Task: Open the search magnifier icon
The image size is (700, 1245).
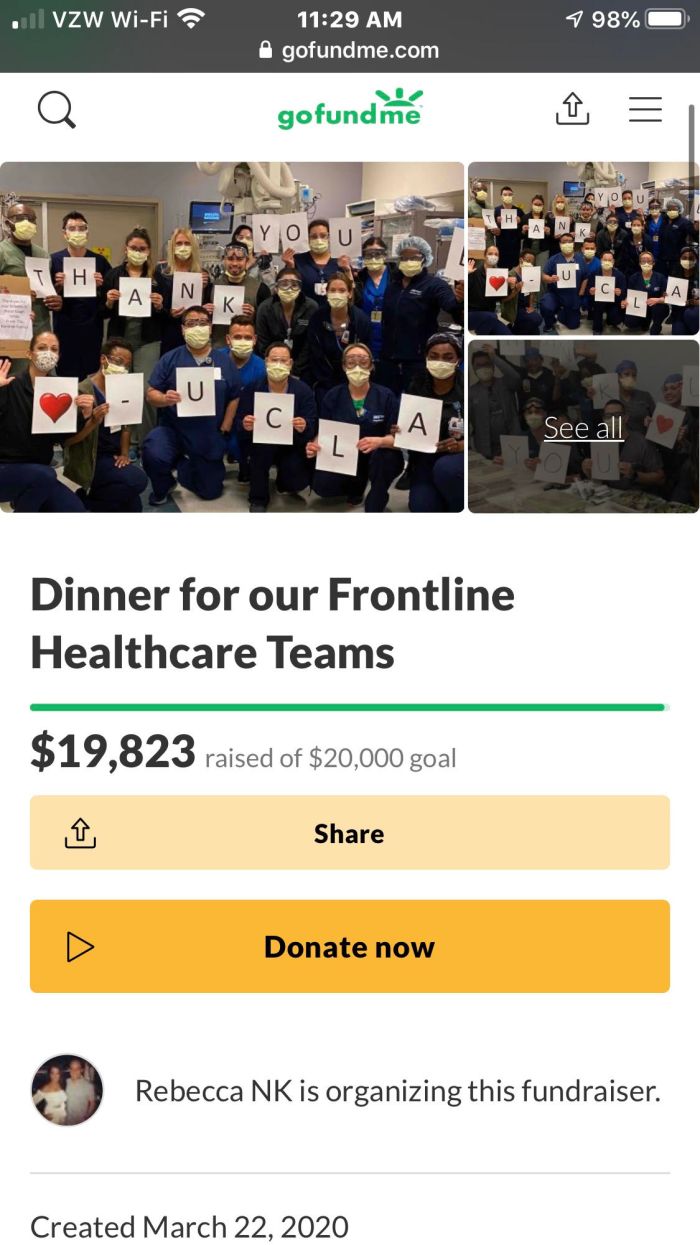Action: (56, 110)
